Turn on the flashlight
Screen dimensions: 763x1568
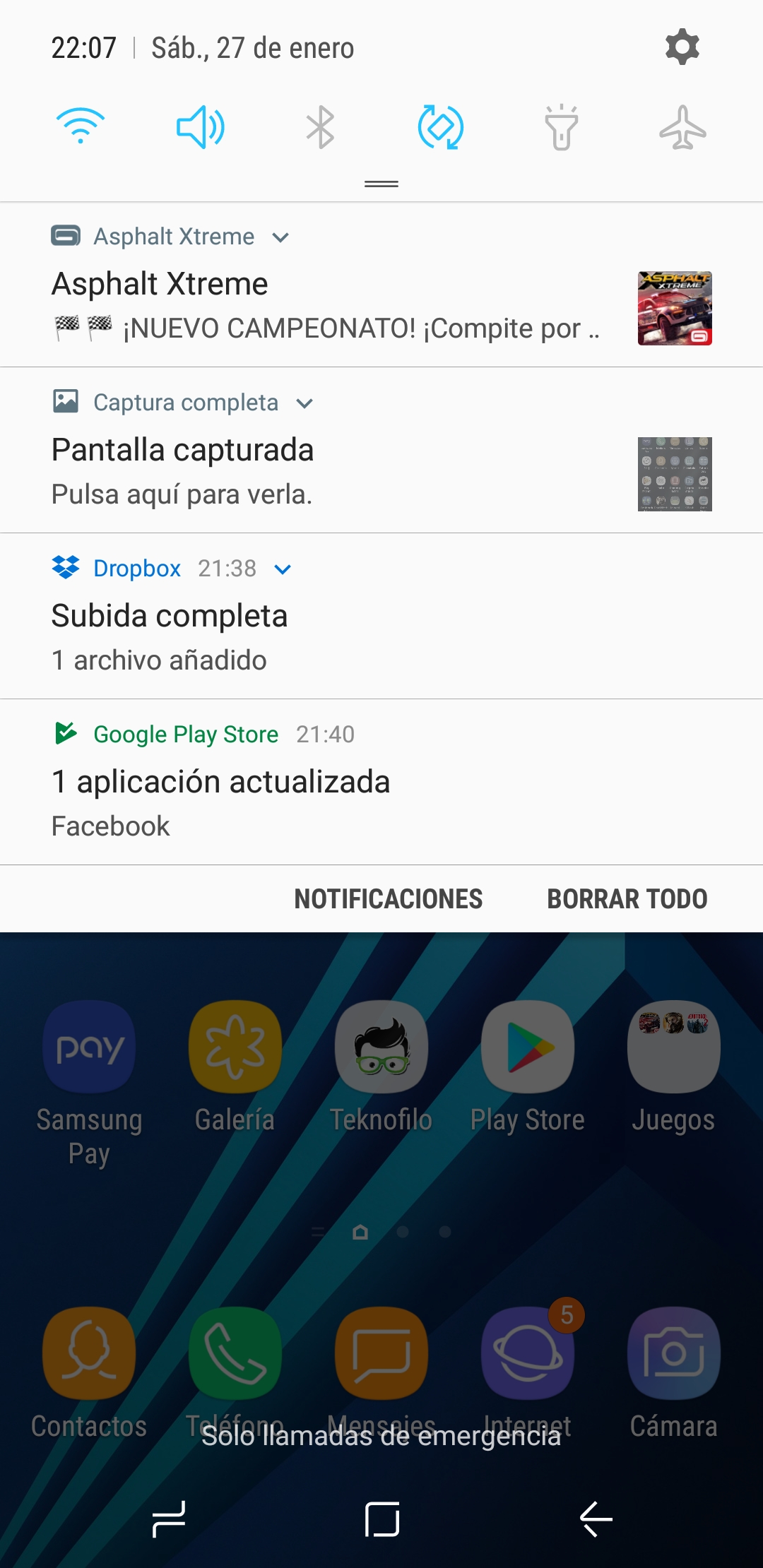pyautogui.click(x=562, y=127)
